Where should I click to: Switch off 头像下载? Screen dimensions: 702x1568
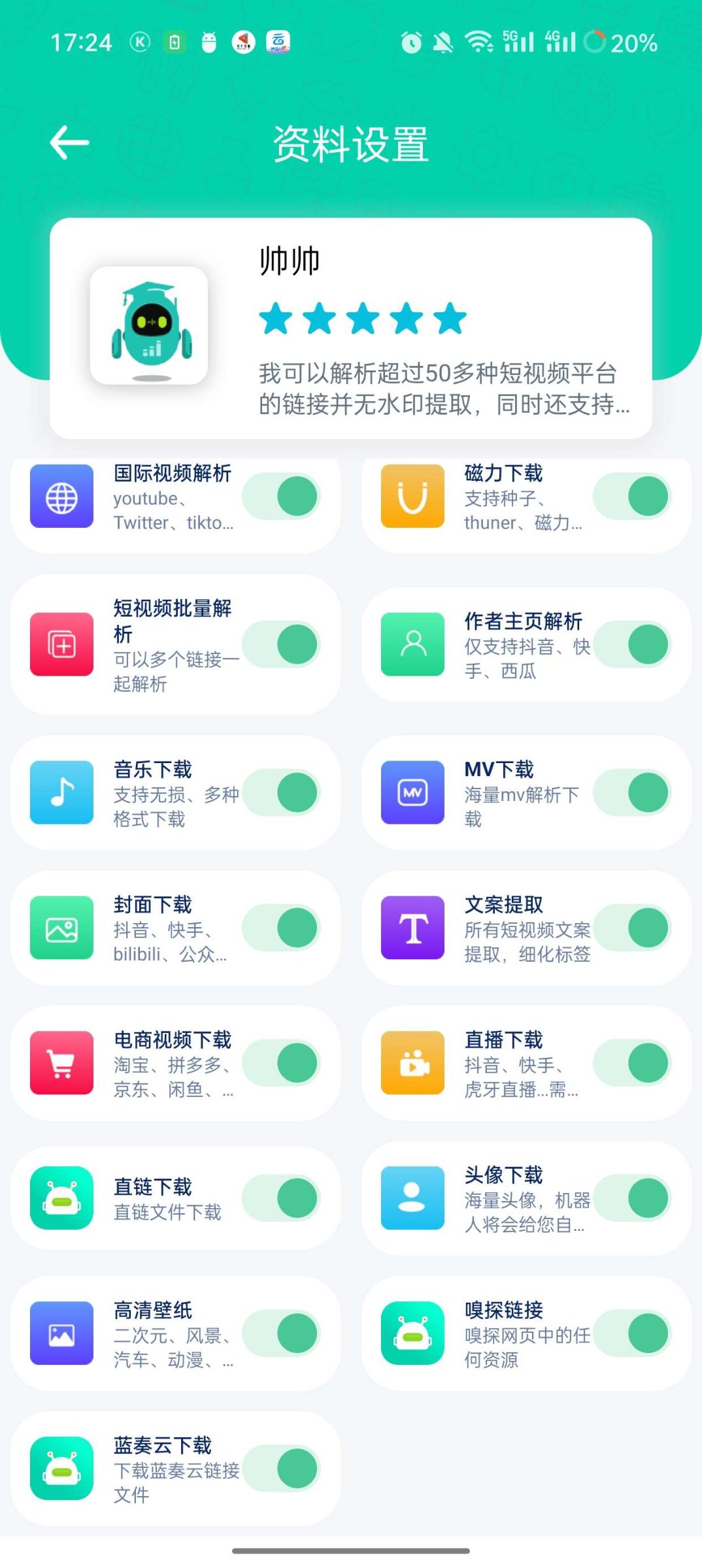tap(632, 1198)
